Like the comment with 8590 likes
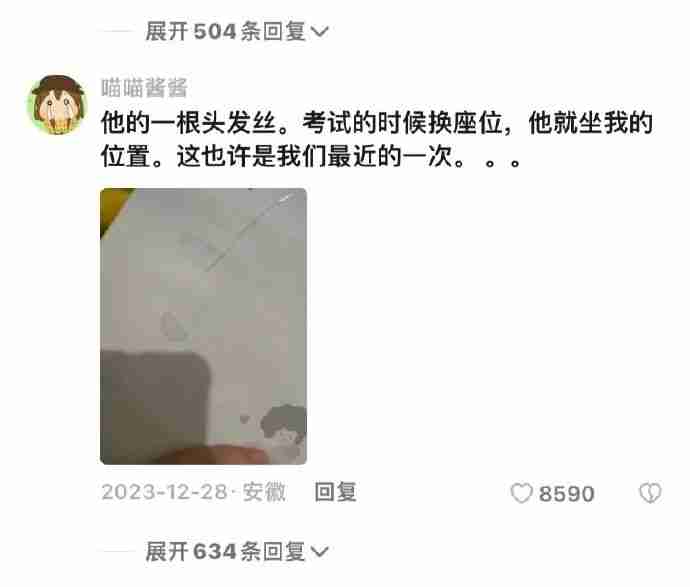Image resolution: width=690 pixels, height=587 pixels. click(x=522, y=493)
